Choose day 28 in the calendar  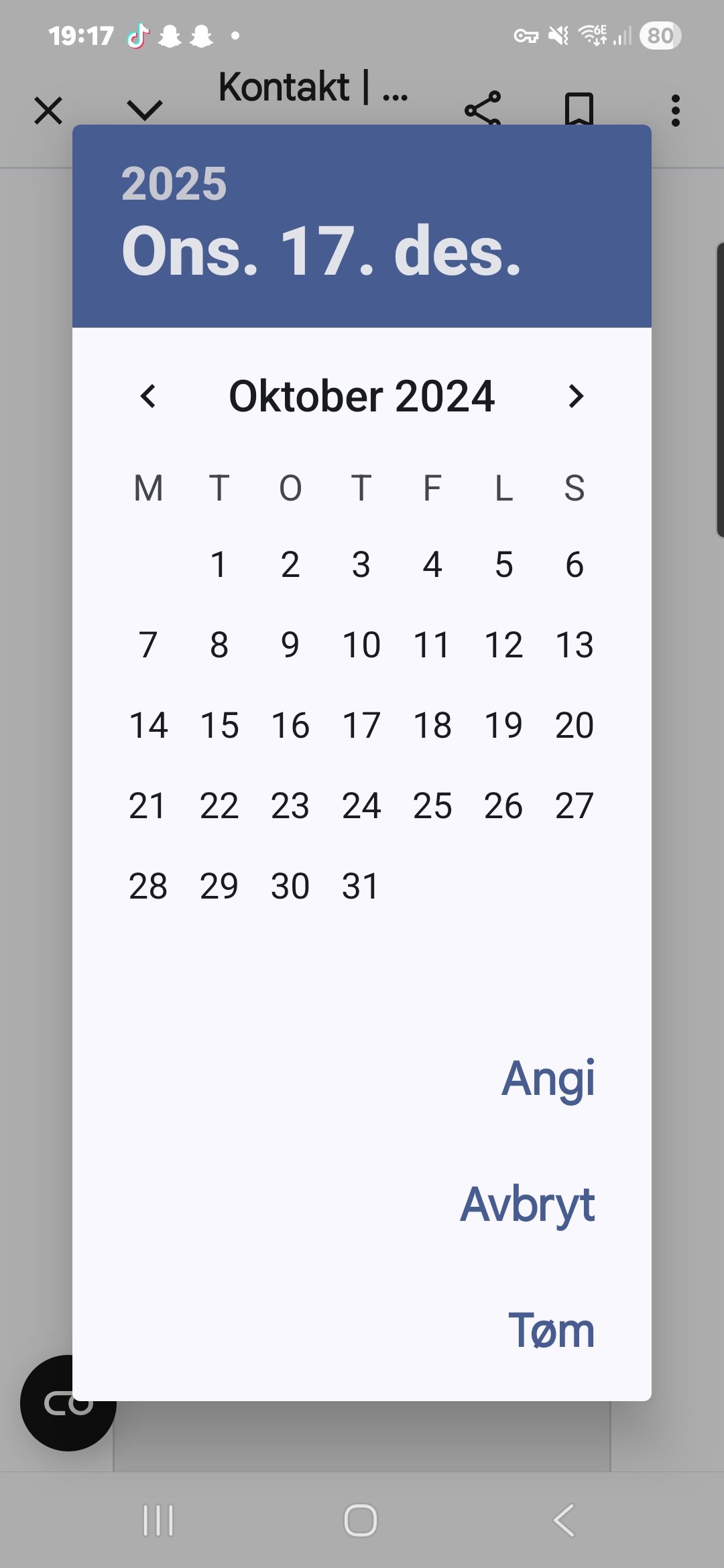pyautogui.click(x=148, y=886)
